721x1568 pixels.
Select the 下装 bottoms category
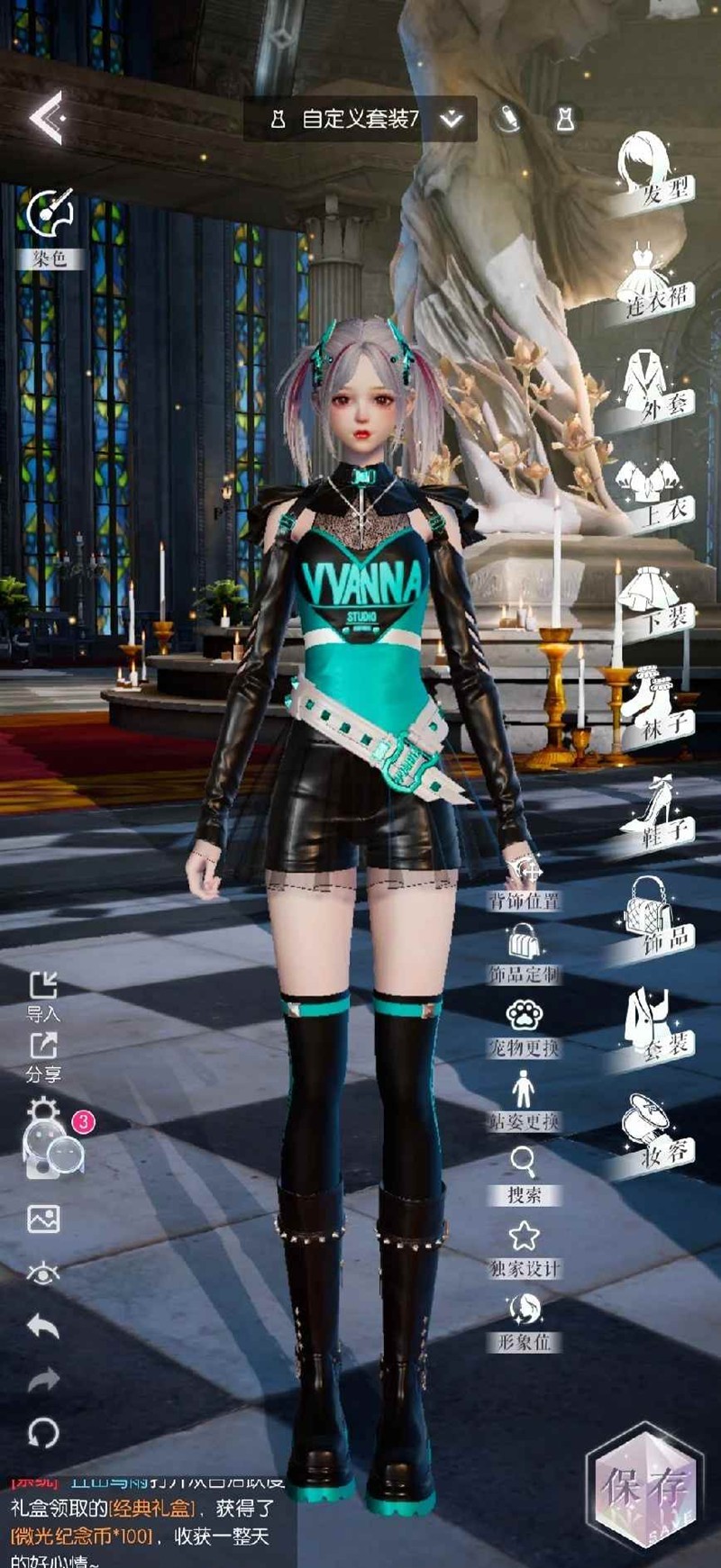click(x=655, y=601)
